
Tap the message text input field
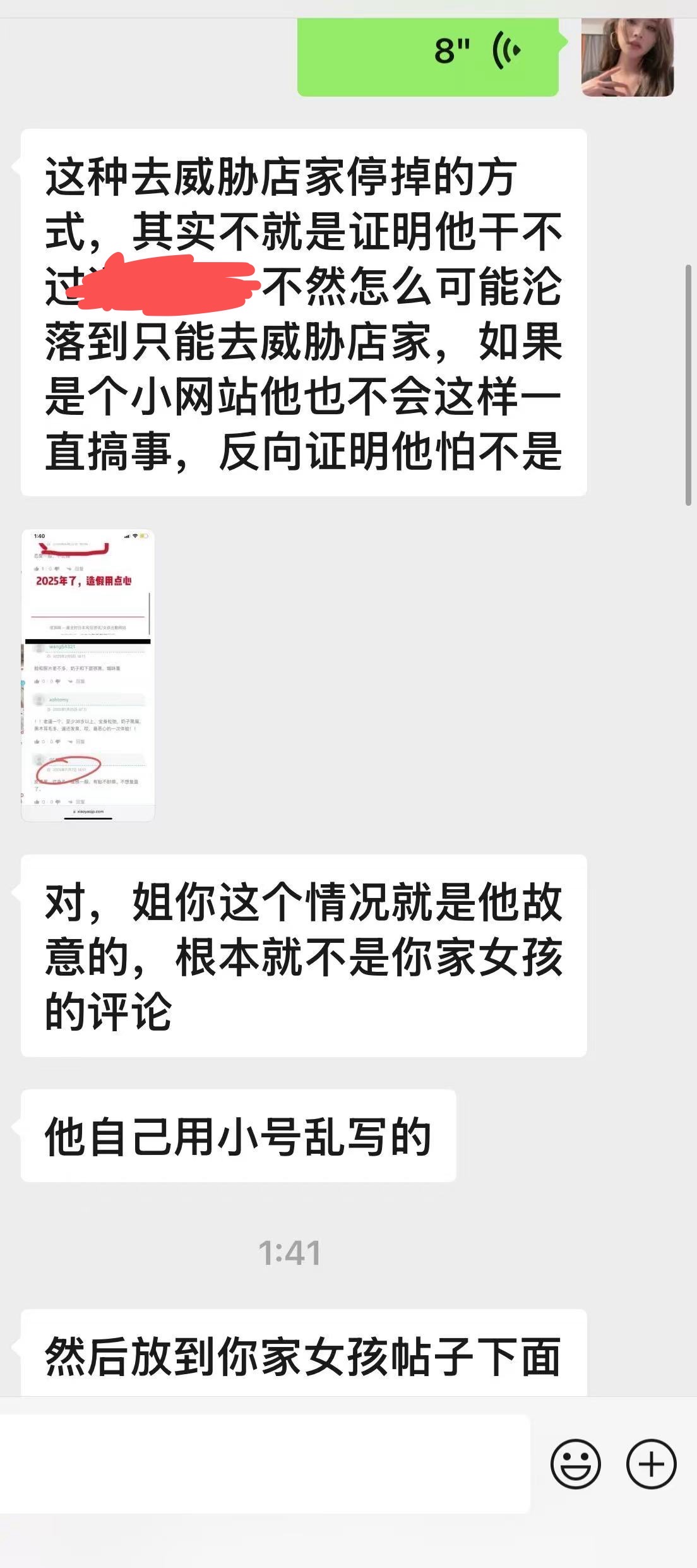click(264, 1464)
